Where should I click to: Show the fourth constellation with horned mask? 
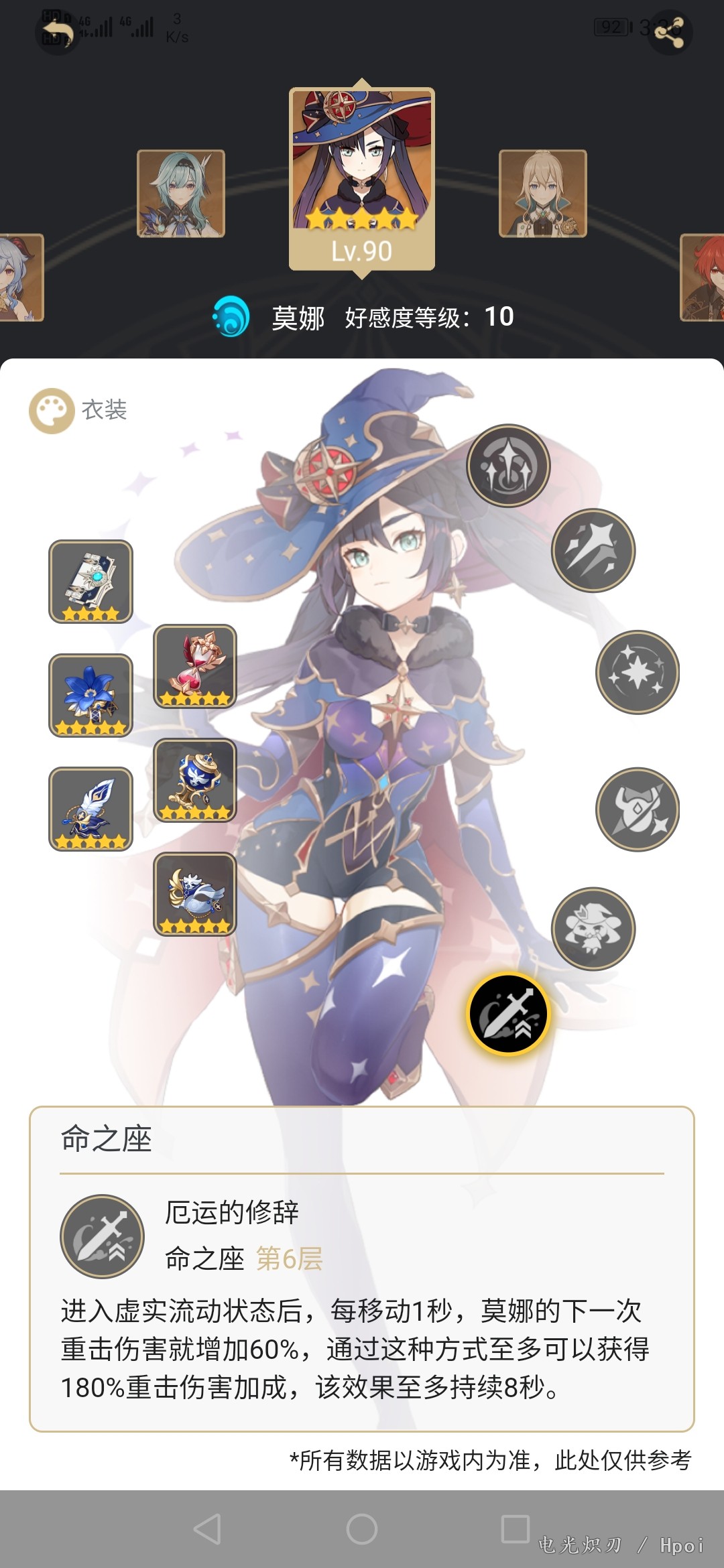[638, 809]
